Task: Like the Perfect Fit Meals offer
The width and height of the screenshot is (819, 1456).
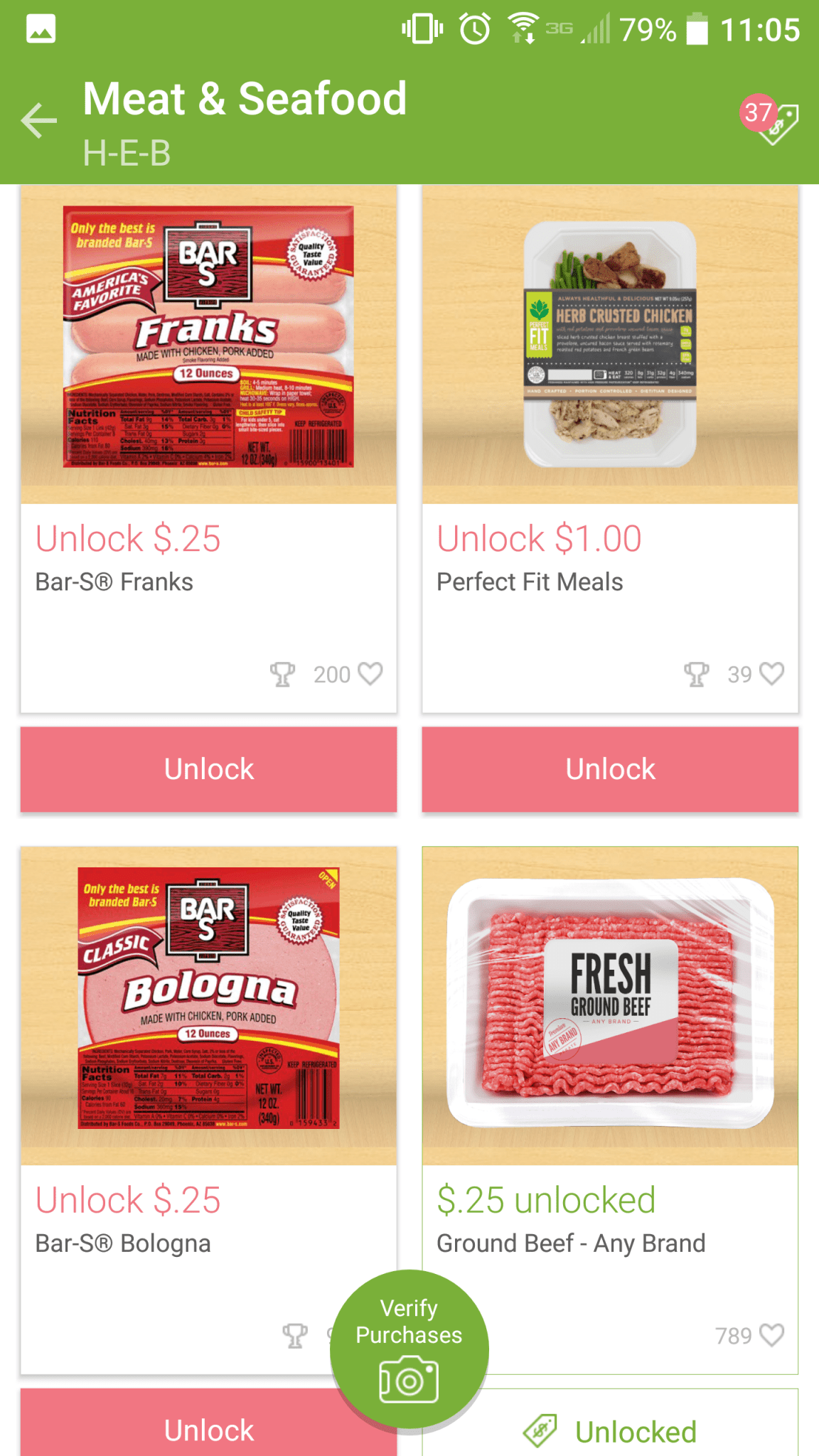Action: (x=772, y=673)
